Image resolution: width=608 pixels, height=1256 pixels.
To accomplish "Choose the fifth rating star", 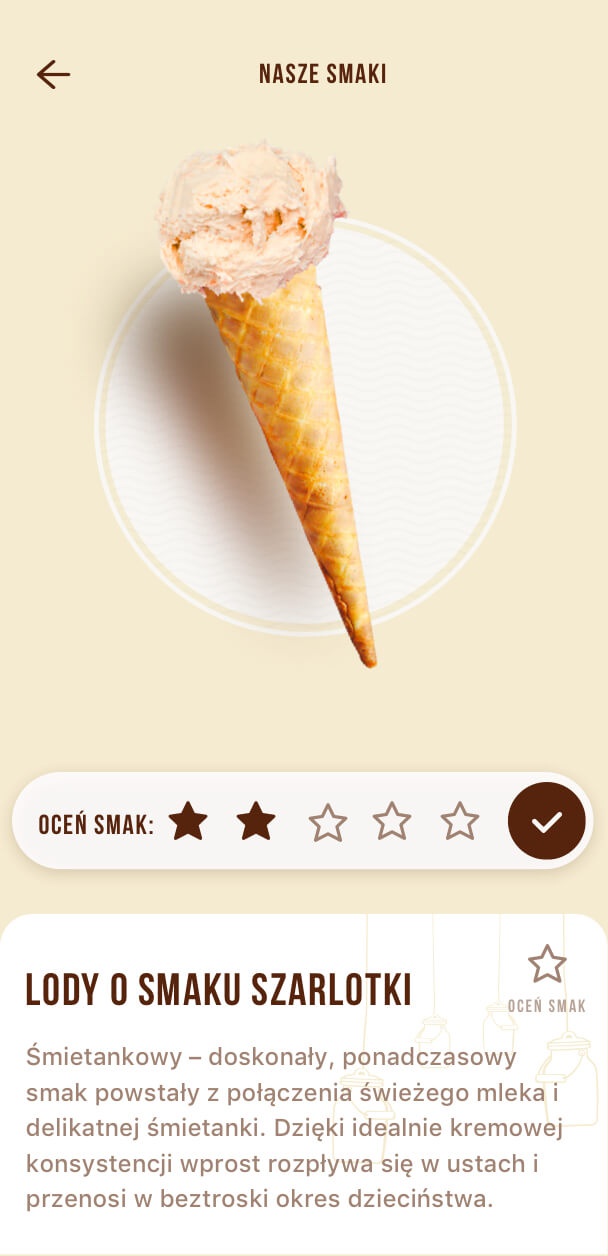I will (x=460, y=822).
